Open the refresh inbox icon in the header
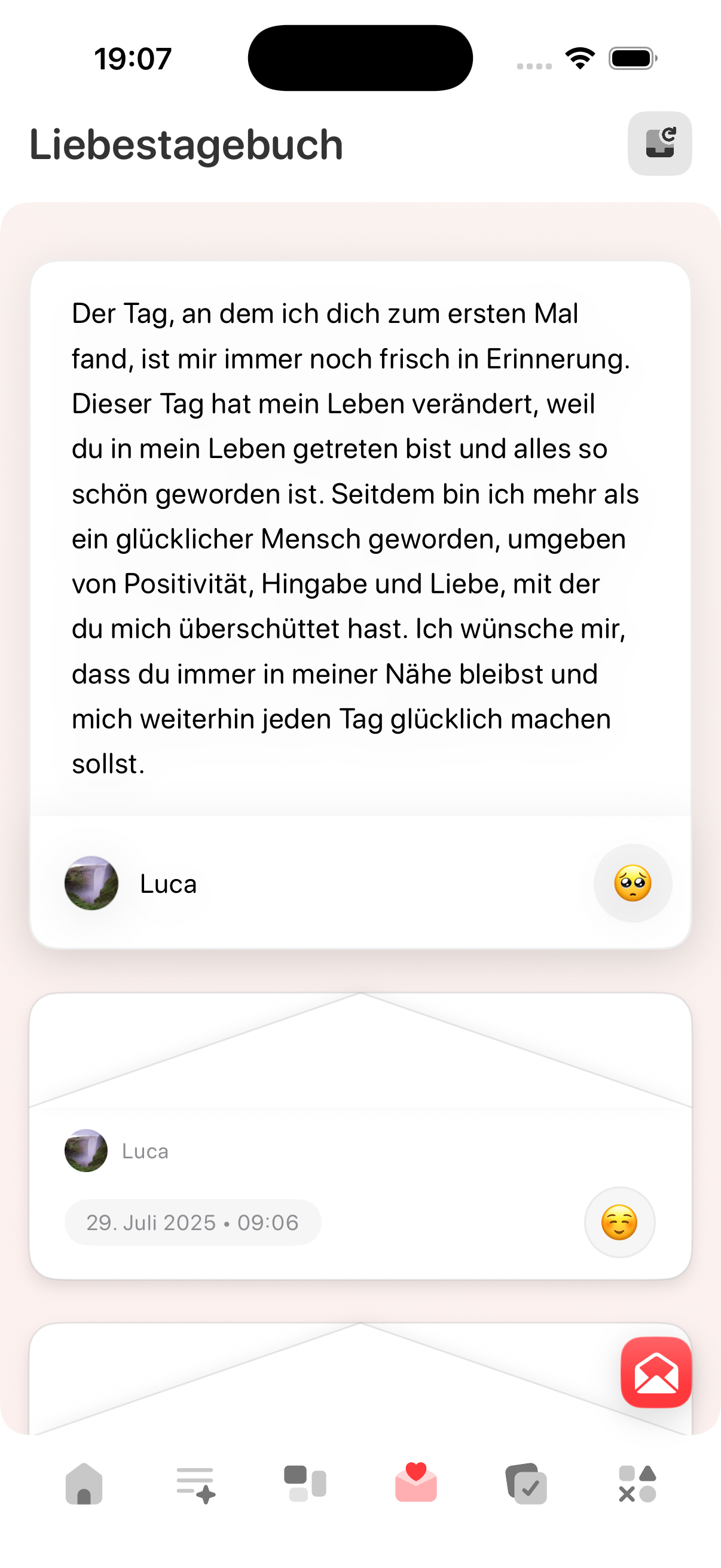 (x=659, y=144)
